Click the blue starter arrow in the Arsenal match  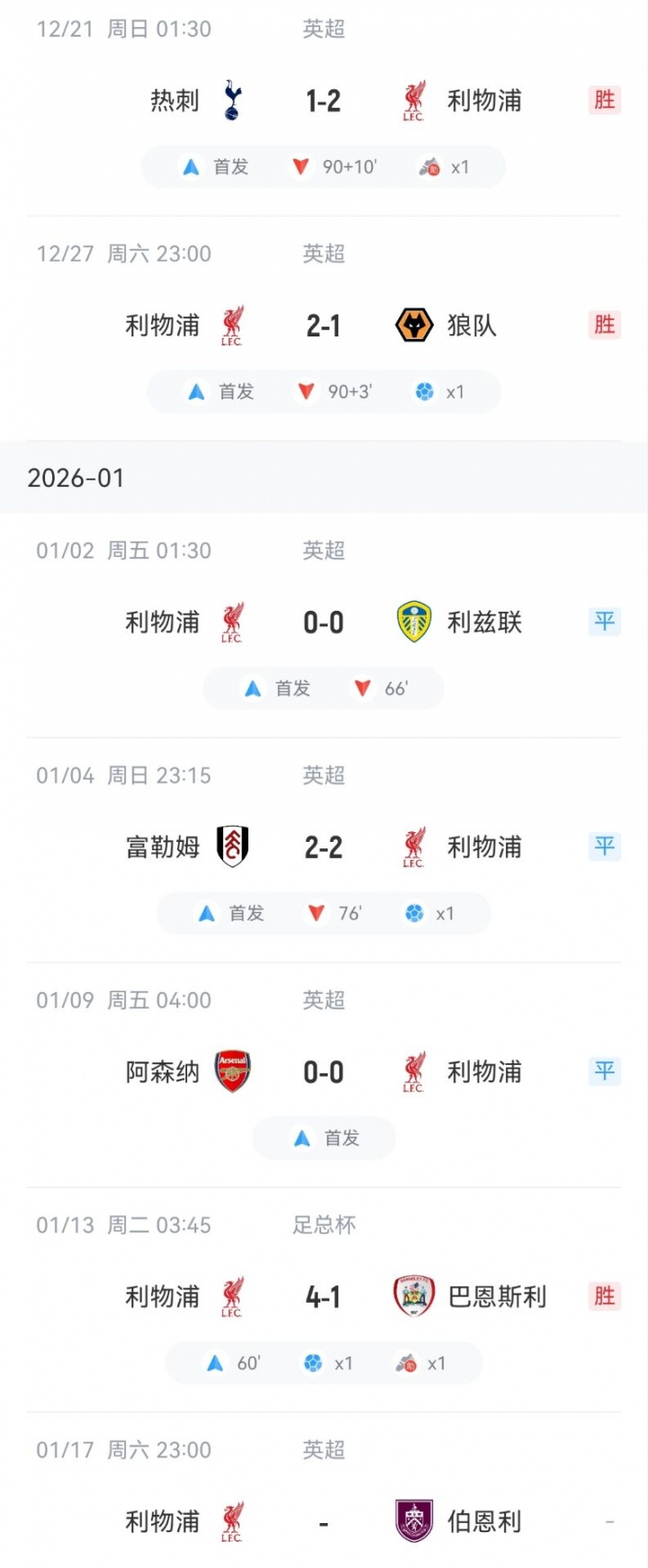[301, 1137]
